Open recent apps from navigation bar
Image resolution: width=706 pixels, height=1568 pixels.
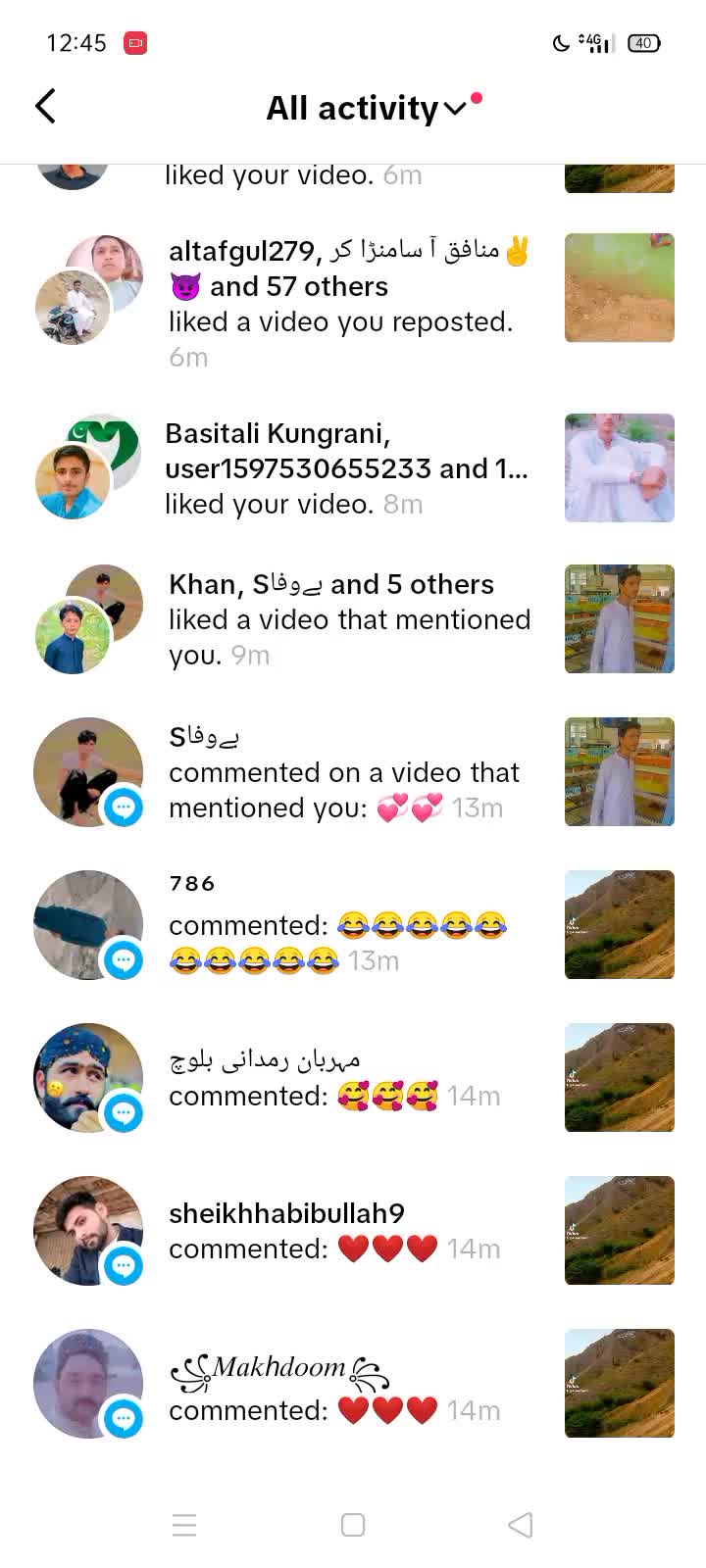pyautogui.click(x=184, y=1525)
